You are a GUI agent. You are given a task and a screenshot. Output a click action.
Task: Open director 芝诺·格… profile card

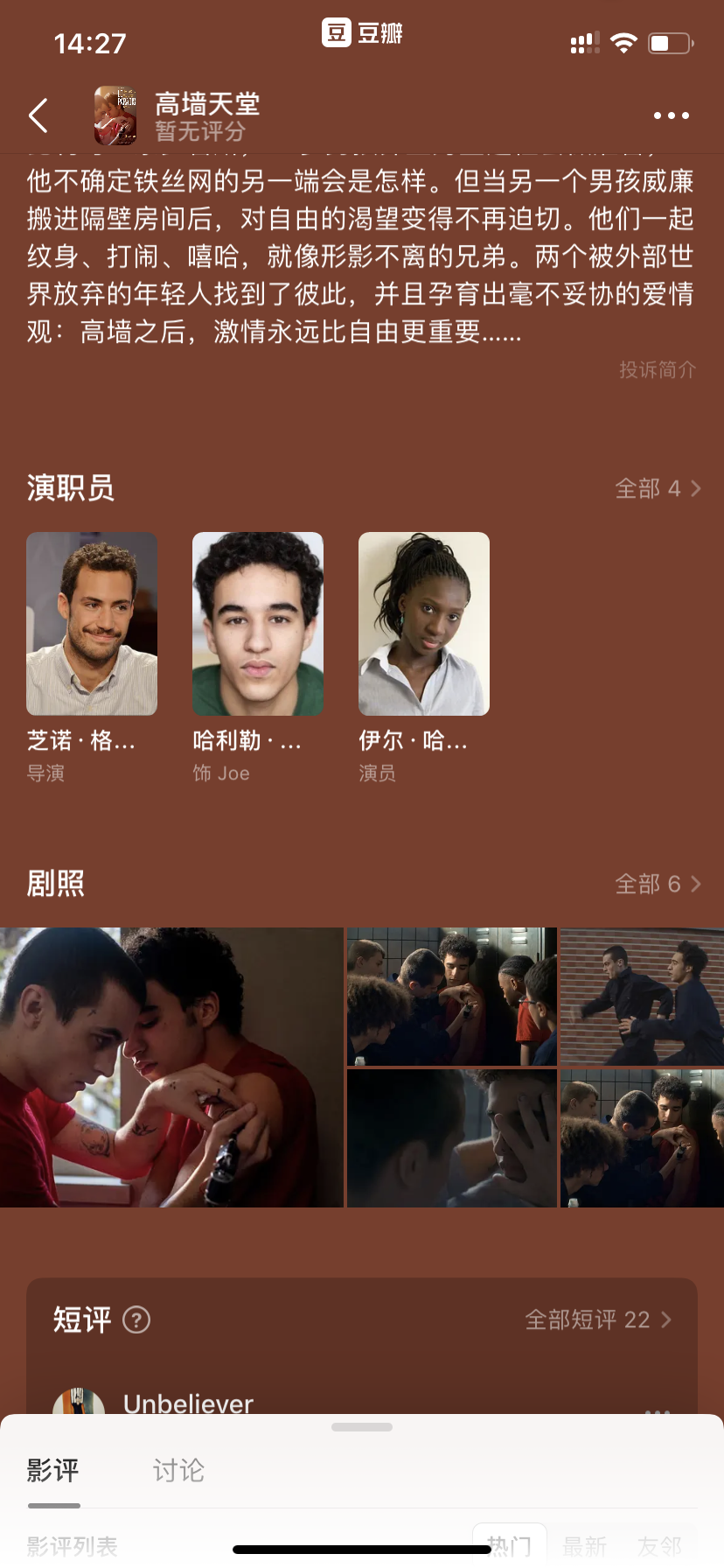[92, 657]
